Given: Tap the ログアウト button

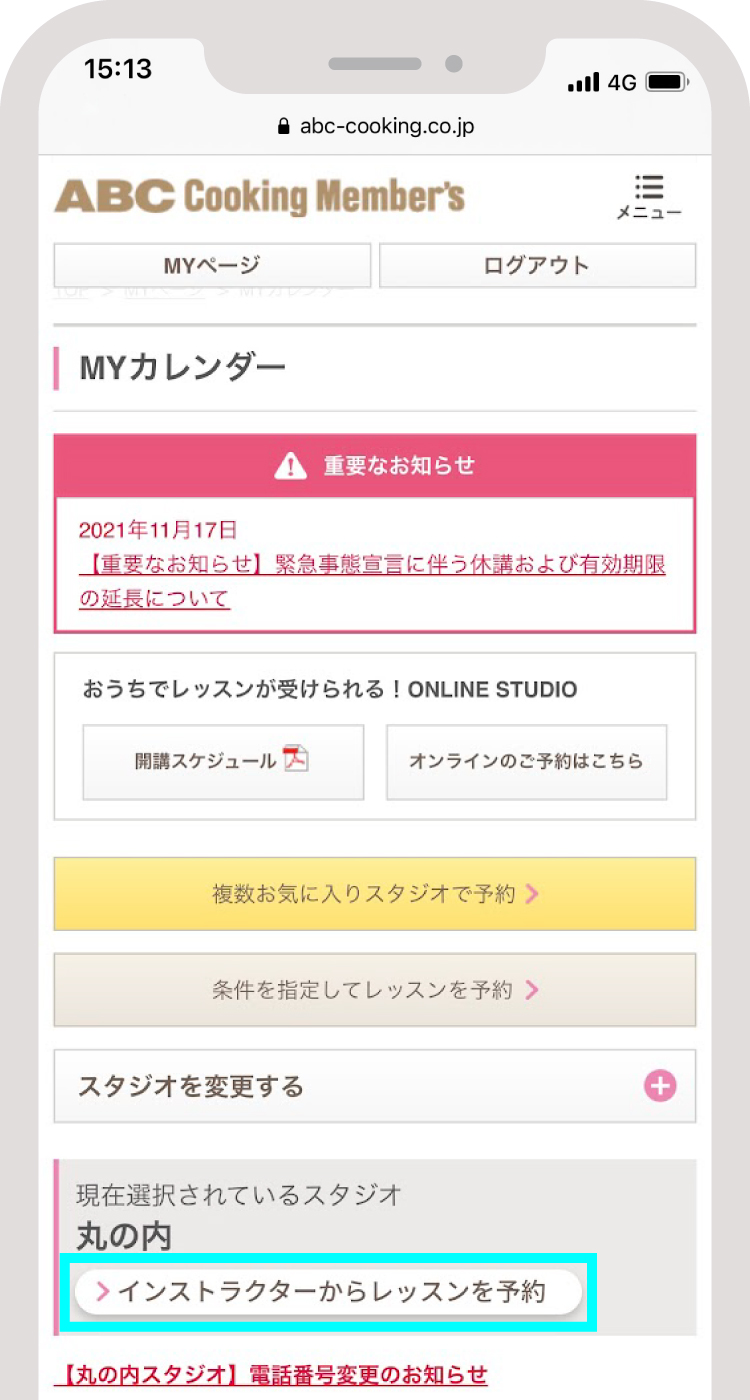Looking at the screenshot, I should [537, 266].
